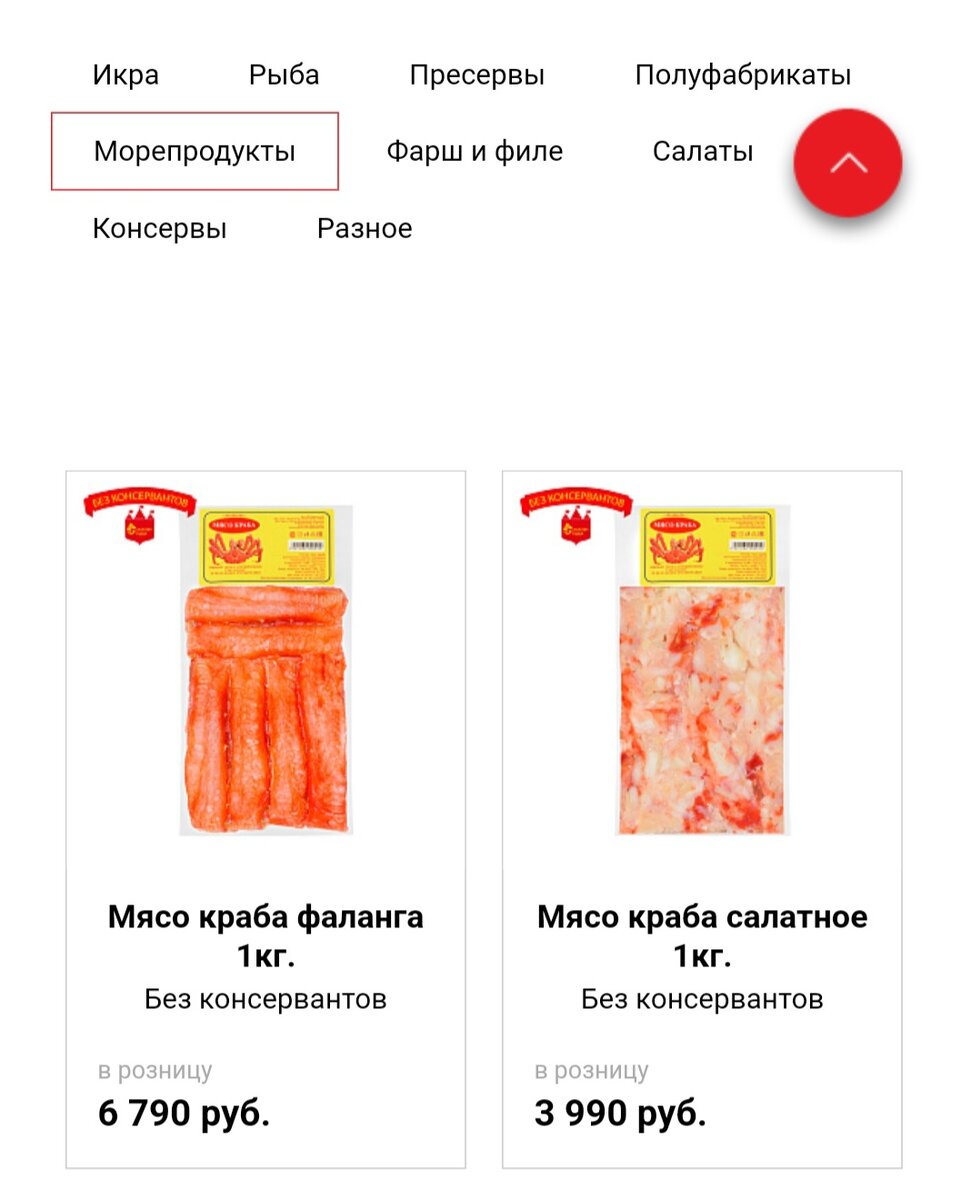961x1200 pixels.
Task: Select the Разное category
Action: click(364, 228)
